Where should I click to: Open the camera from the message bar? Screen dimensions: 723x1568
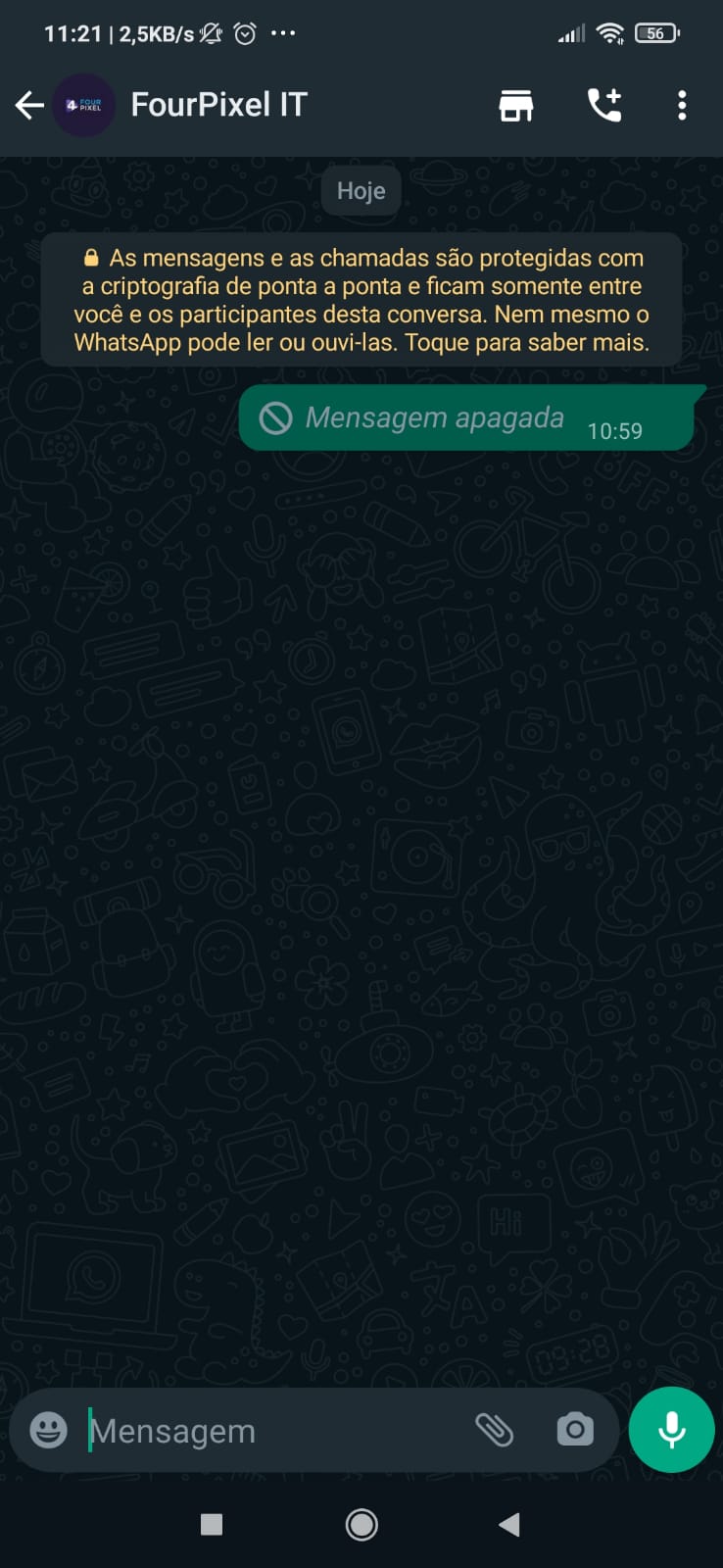[x=575, y=1430]
